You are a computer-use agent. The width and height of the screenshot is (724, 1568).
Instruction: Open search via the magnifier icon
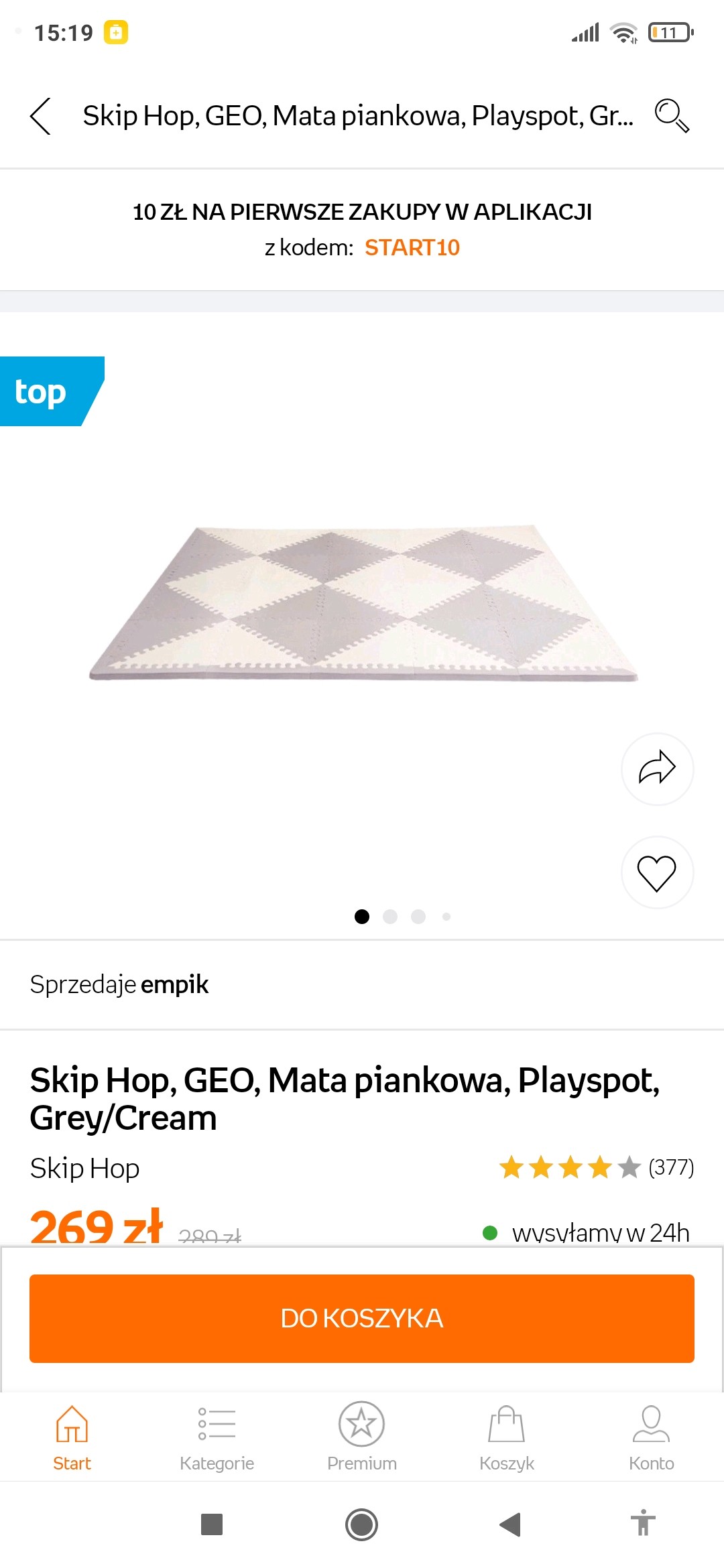[671, 115]
